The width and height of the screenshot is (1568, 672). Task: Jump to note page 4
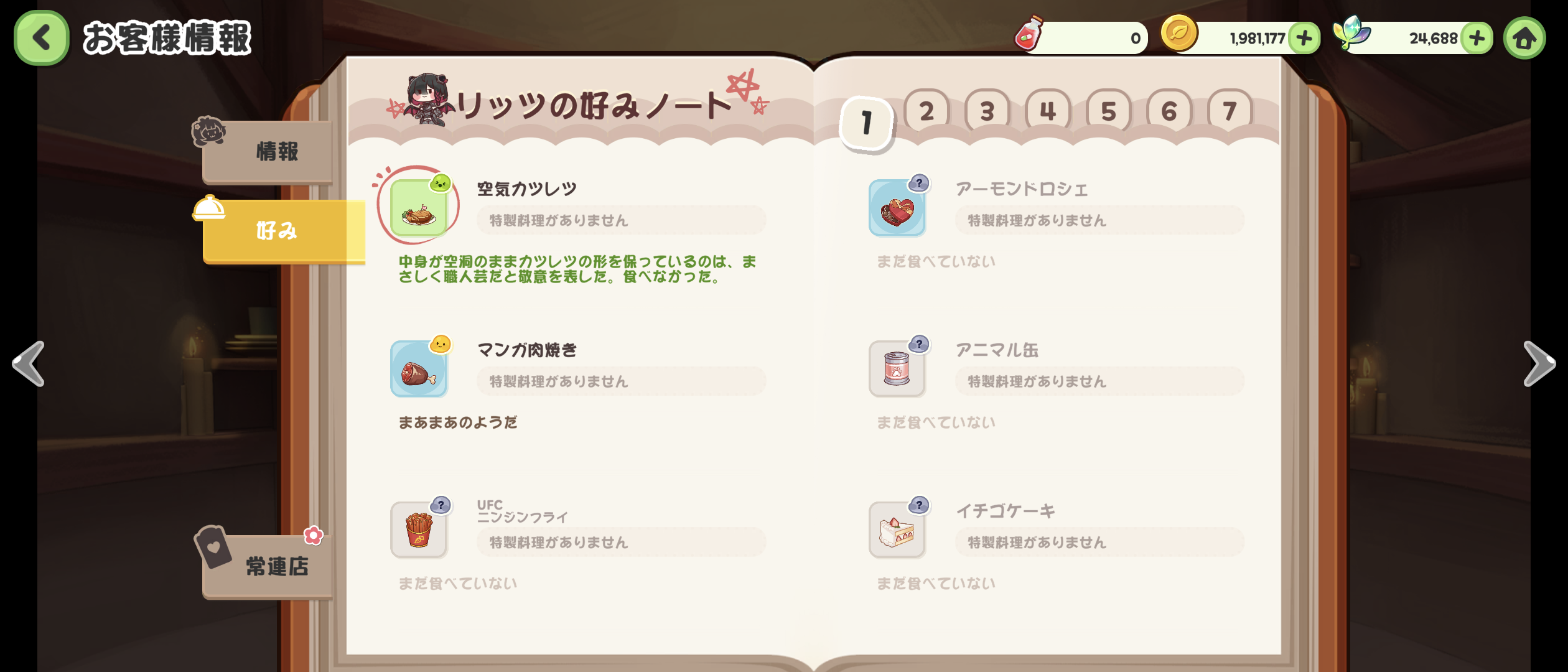(x=1048, y=111)
